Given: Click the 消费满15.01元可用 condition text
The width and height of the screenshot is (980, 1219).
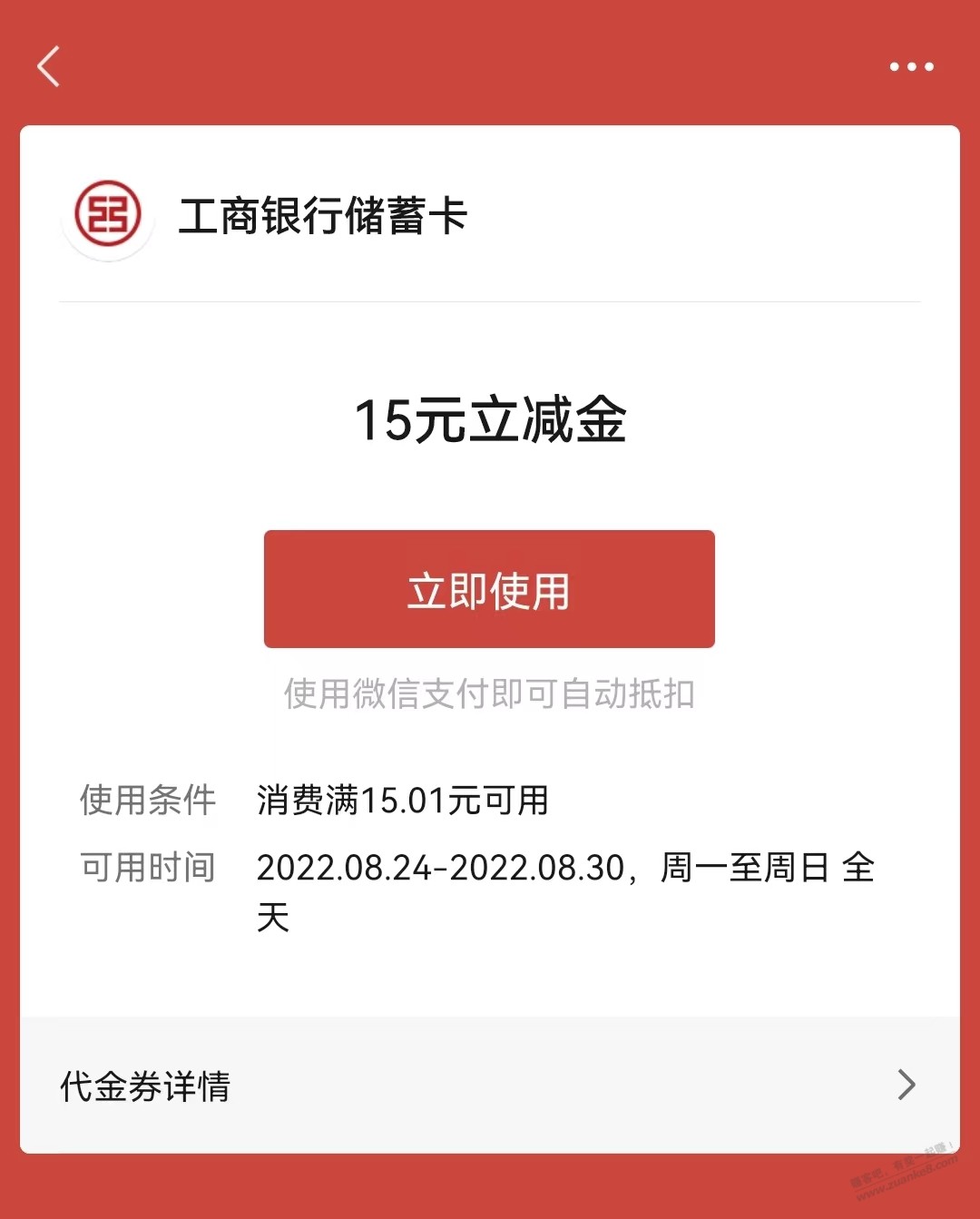Looking at the screenshot, I should (402, 802).
